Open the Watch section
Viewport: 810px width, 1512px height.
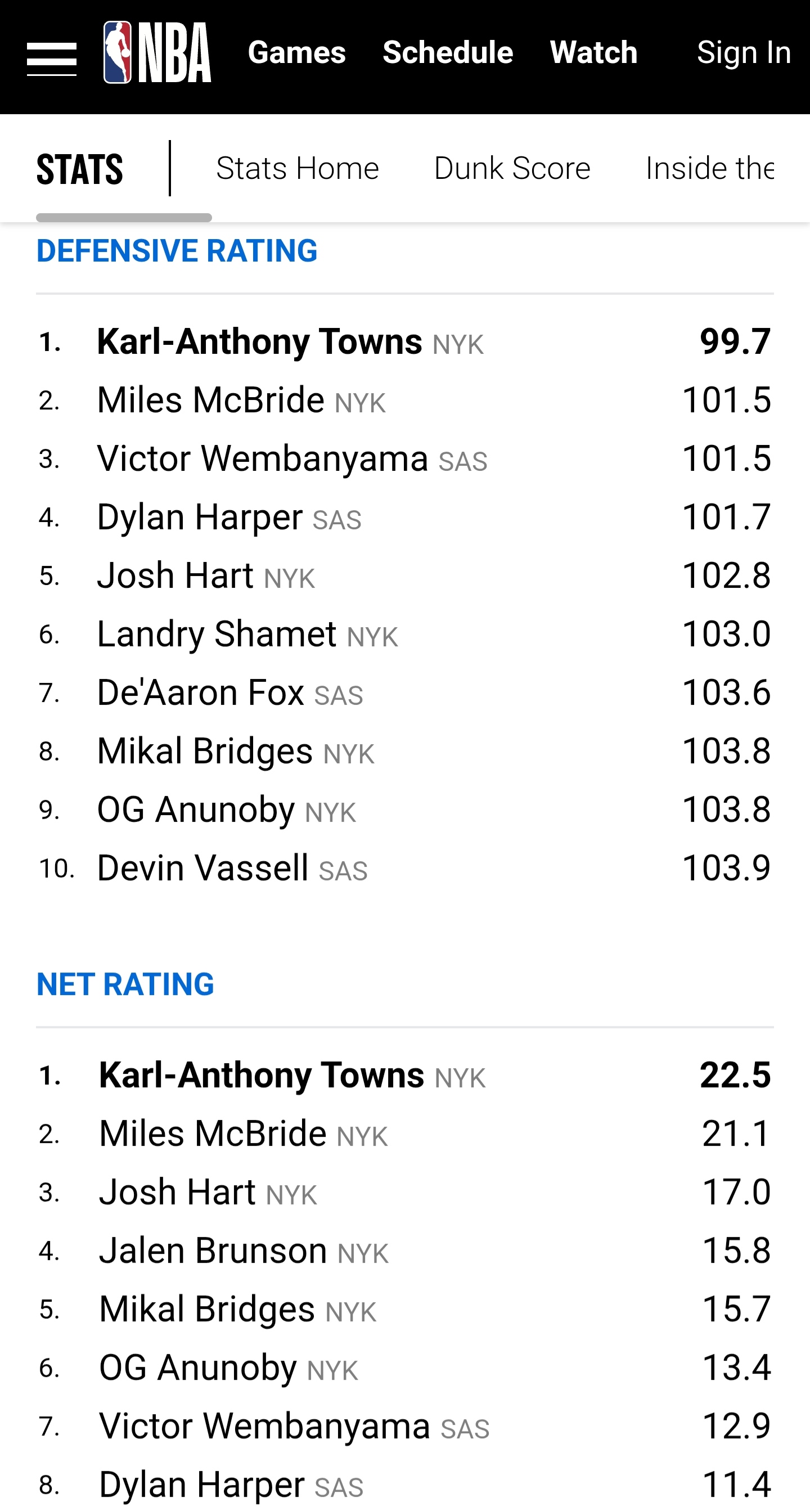point(593,52)
